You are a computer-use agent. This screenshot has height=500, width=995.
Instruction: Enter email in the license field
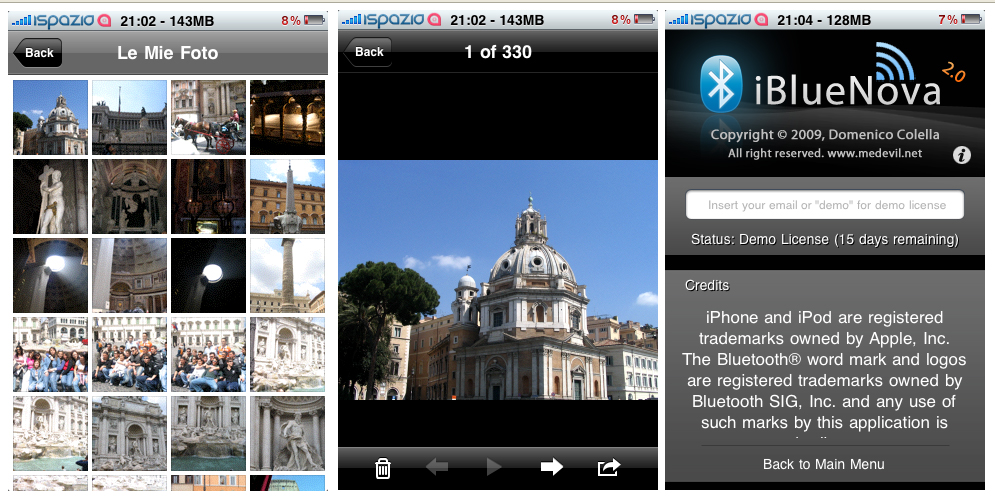[x=824, y=205]
